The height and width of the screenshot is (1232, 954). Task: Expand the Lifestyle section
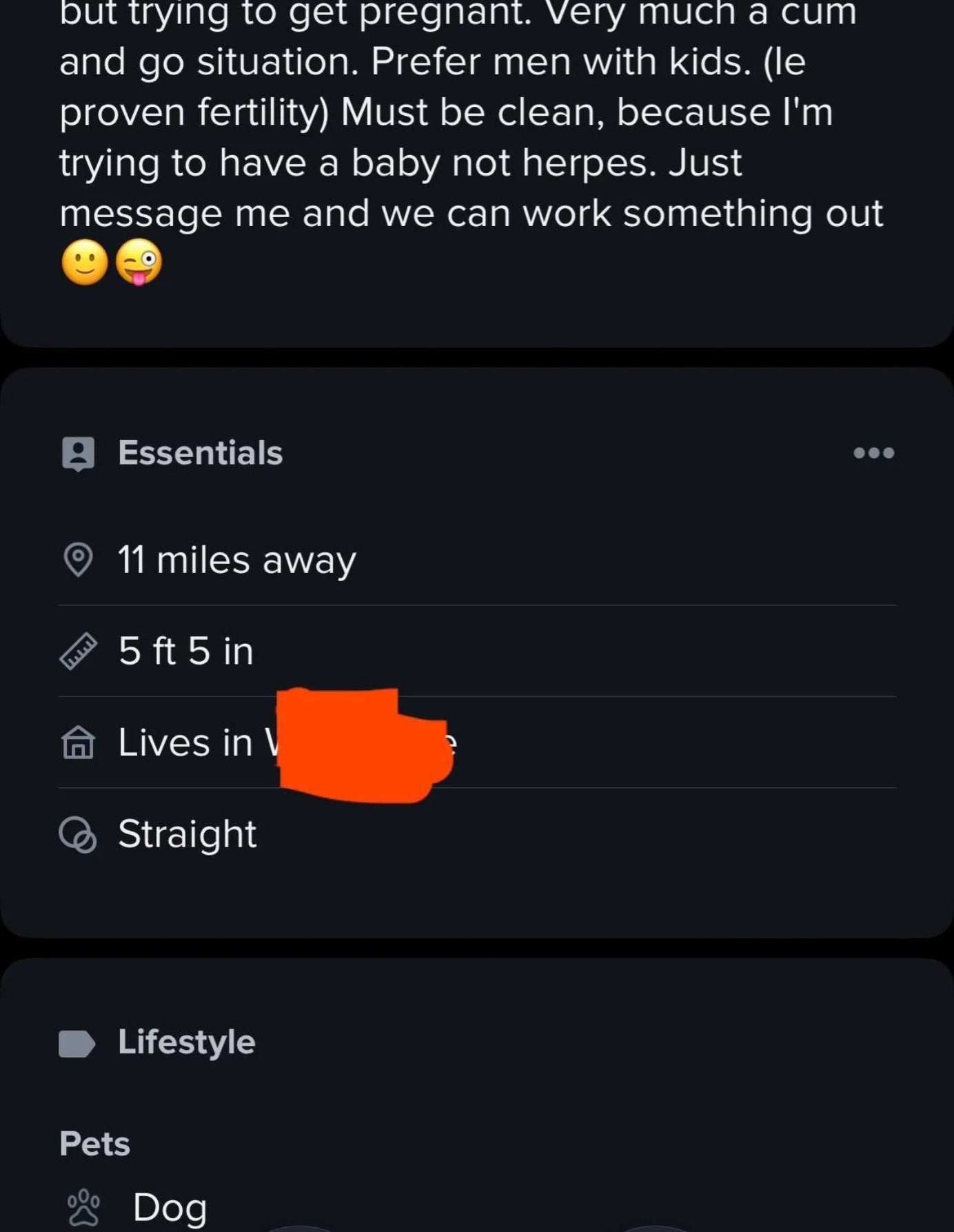pyautogui.click(x=185, y=1042)
